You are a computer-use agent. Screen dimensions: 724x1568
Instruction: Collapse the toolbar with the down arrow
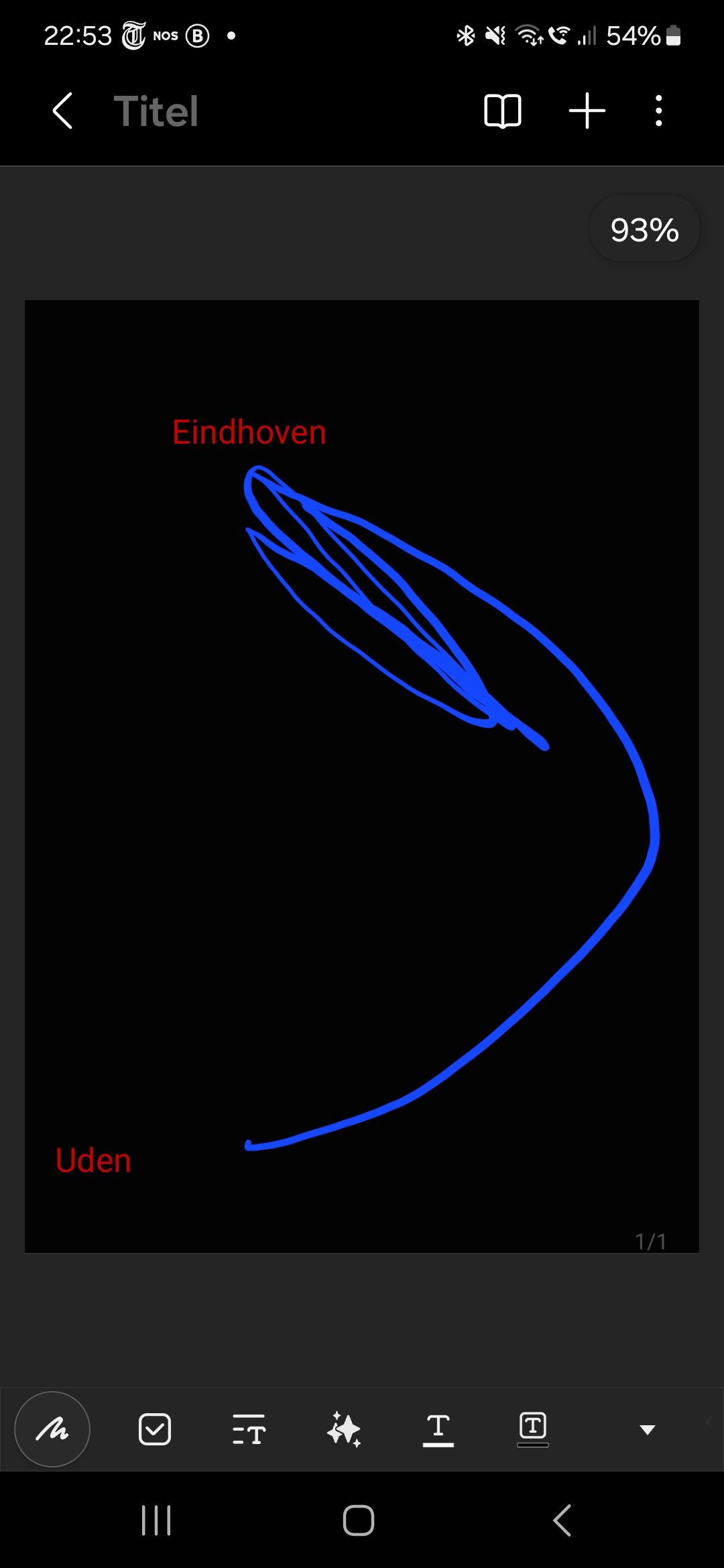click(648, 1430)
